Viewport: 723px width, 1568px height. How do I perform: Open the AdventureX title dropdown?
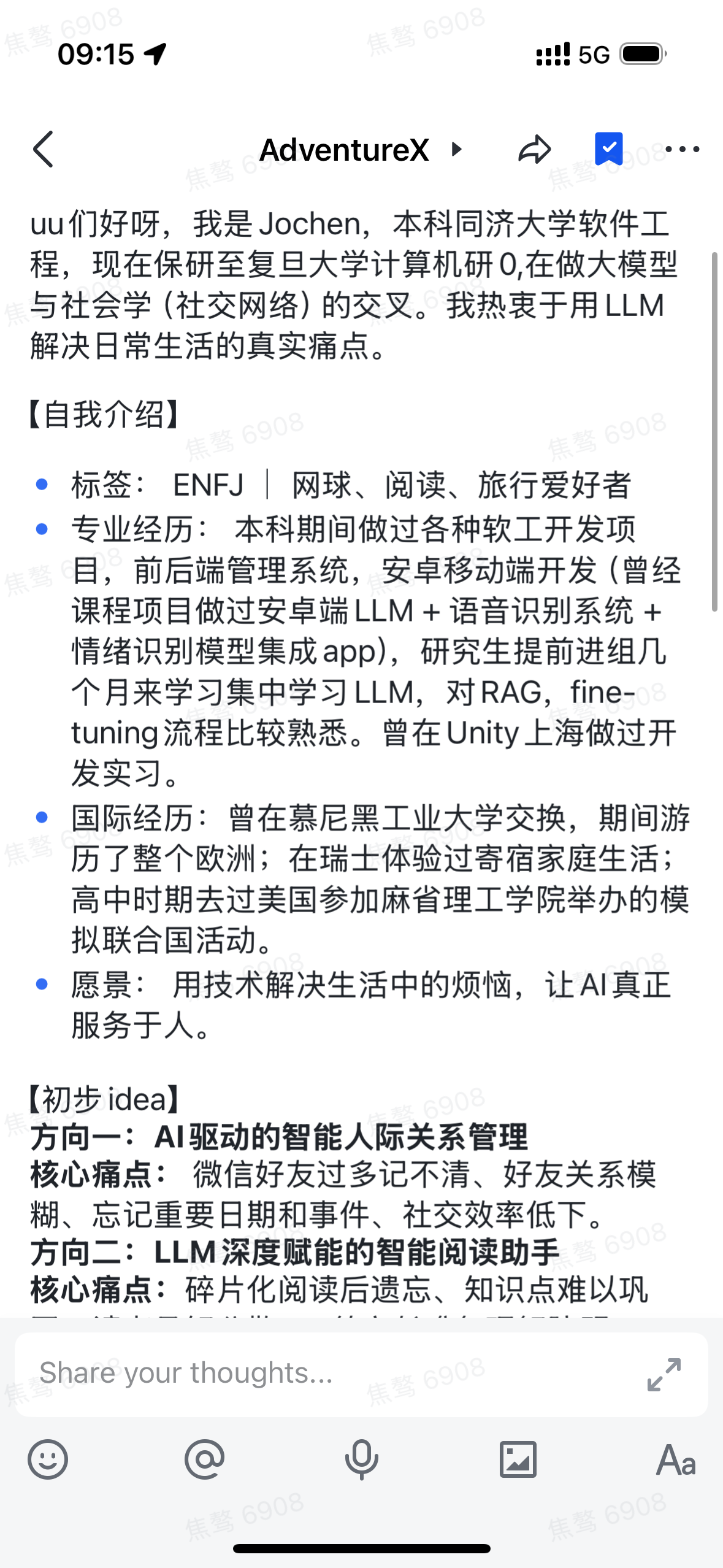[x=361, y=149]
